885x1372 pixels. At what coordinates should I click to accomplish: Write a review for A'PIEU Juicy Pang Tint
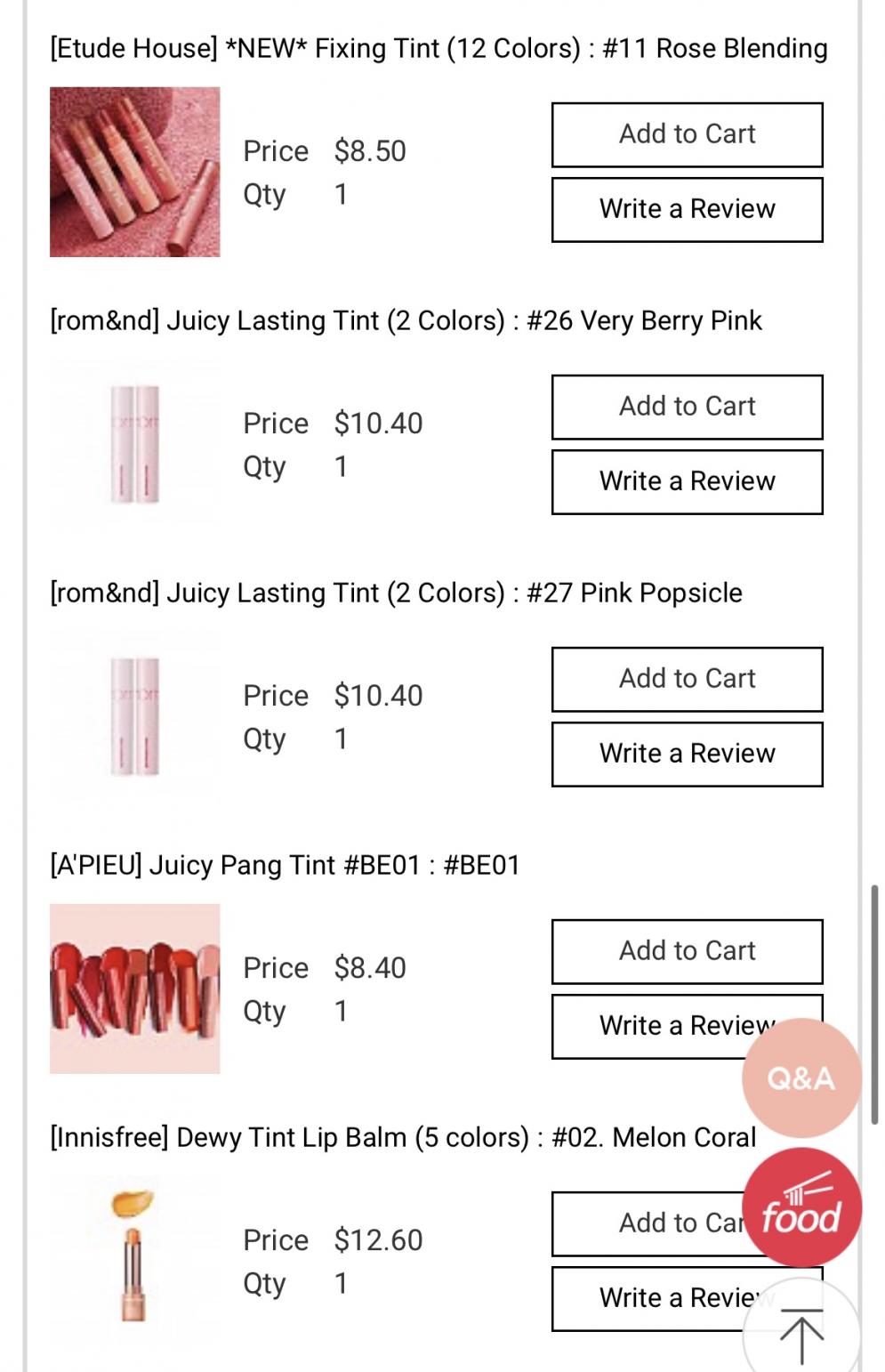pyautogui.click(x=649, y=1027)
